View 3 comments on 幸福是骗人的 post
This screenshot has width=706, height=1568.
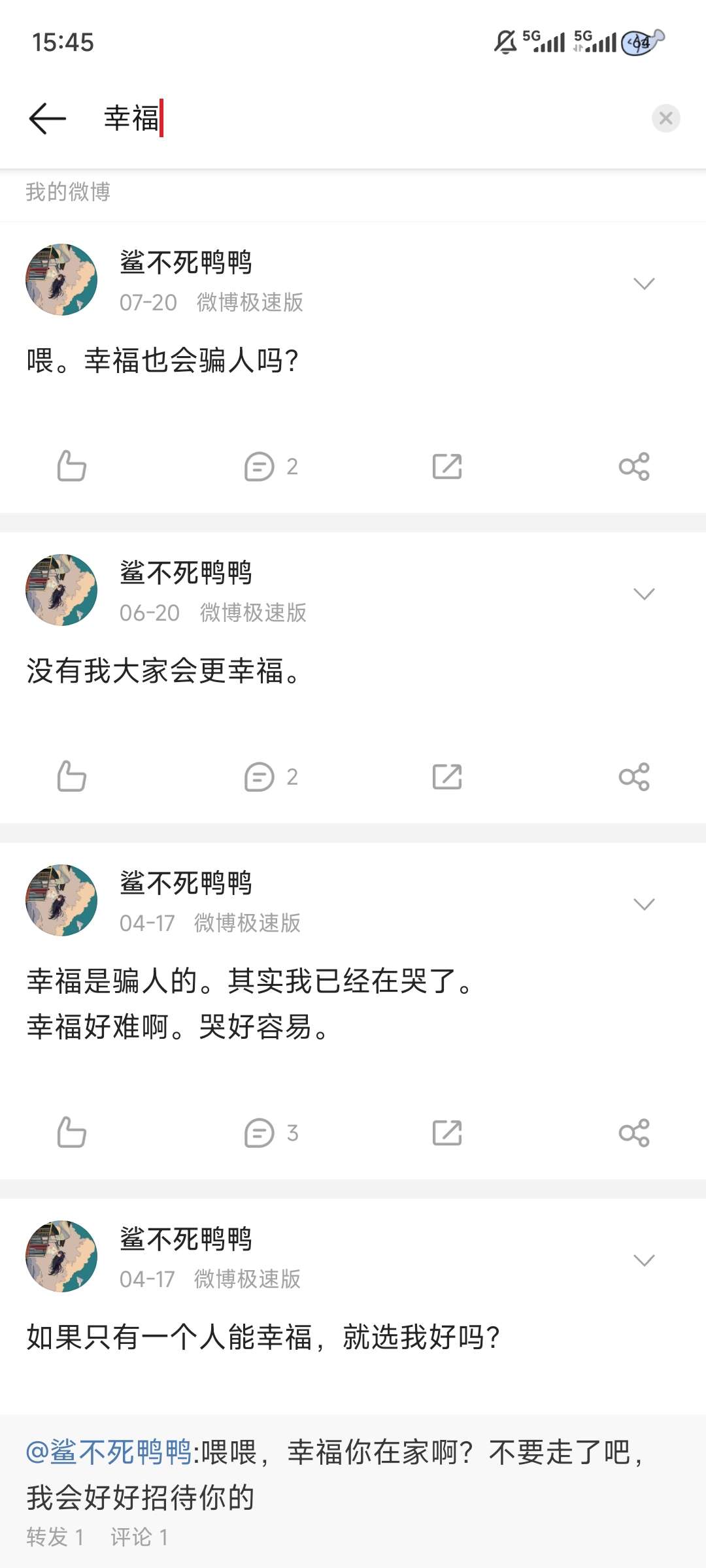point(270,1132)
